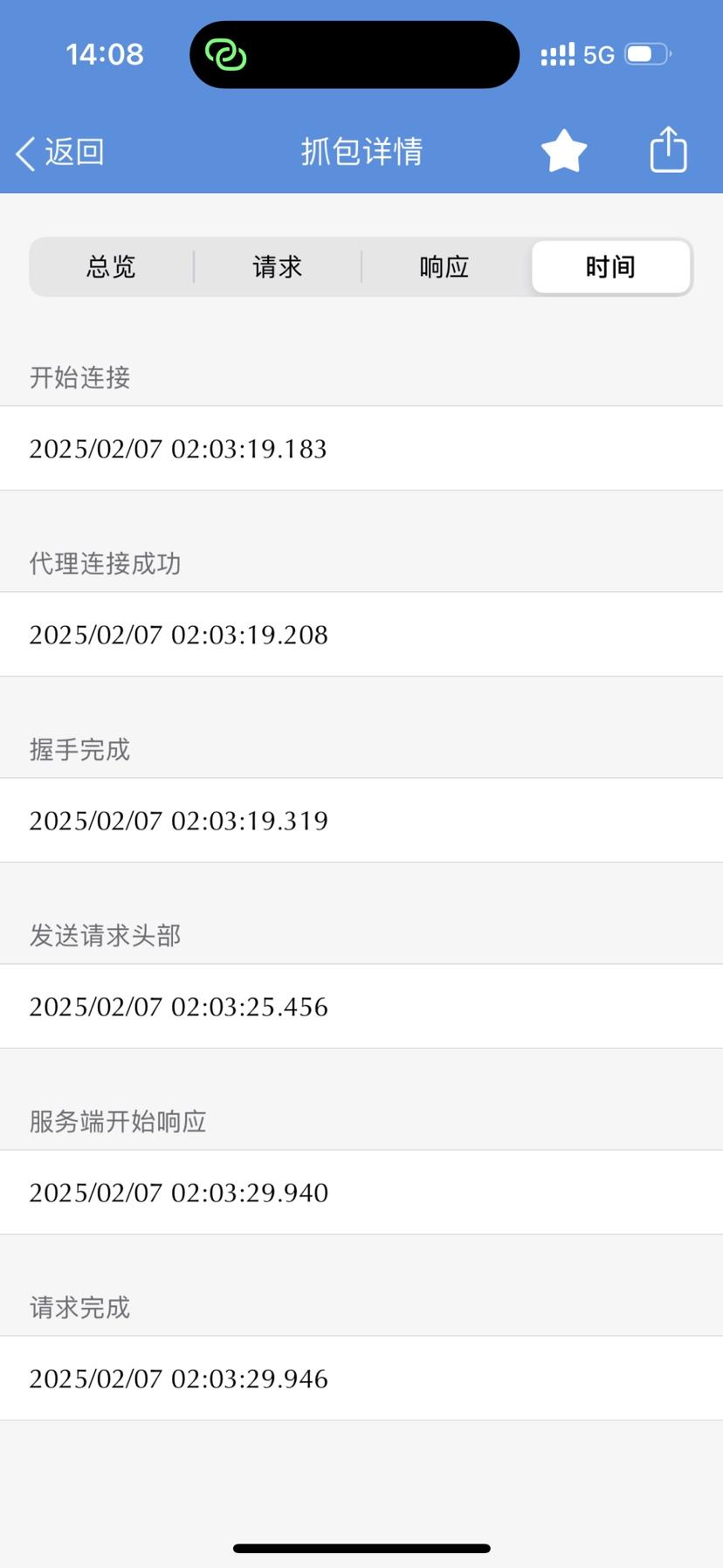Switch to the 总览 tab

111,266
